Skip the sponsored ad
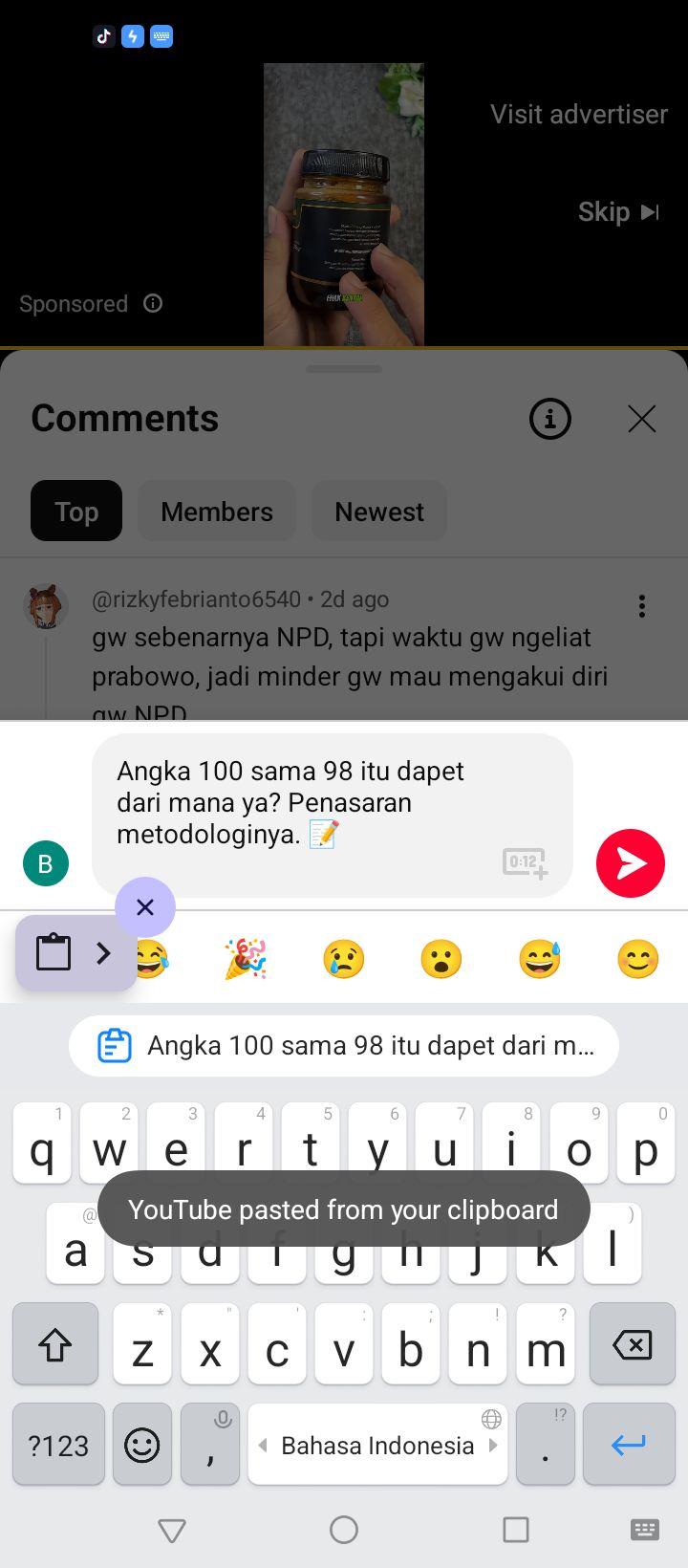Viewport: 688px width, 1568px height. point(618,211)
